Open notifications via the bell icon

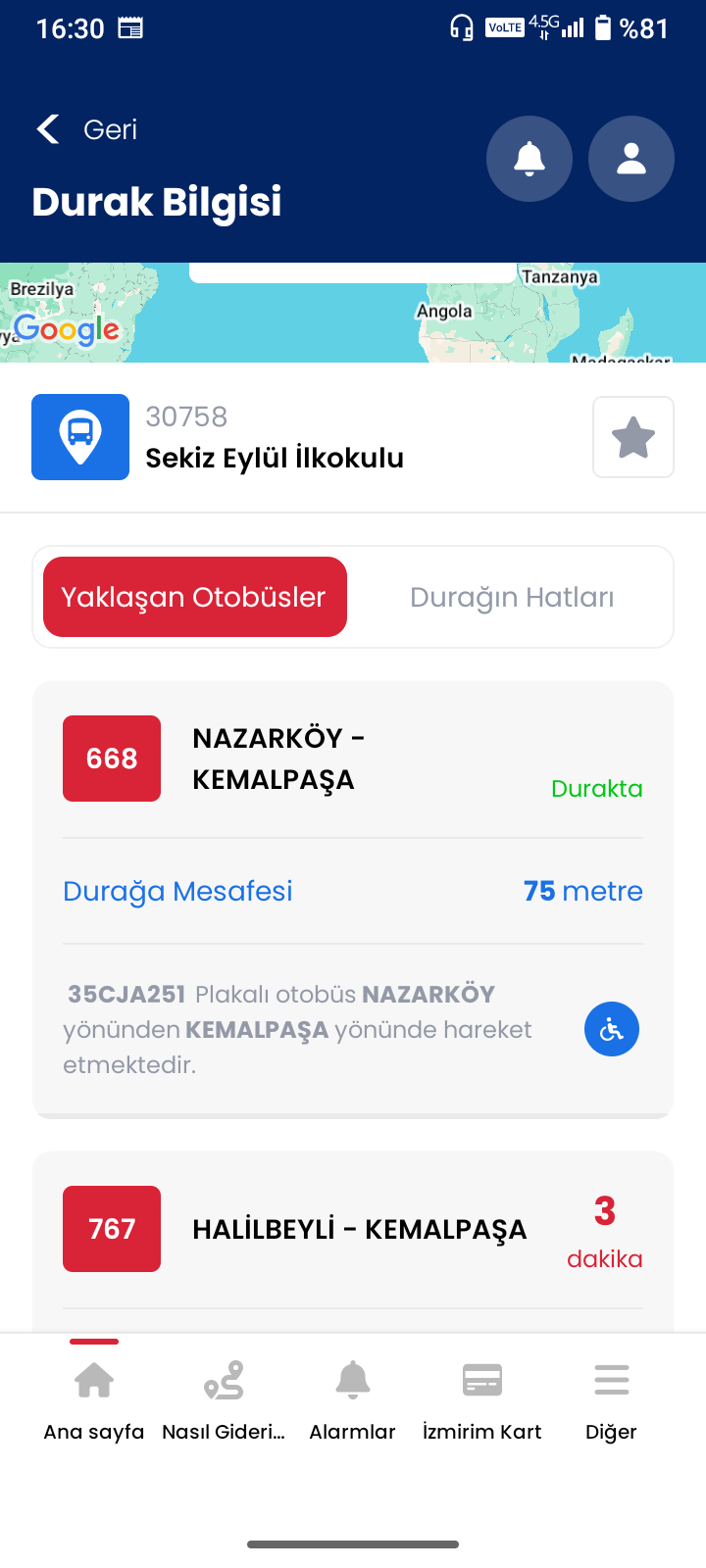point(529,158)
